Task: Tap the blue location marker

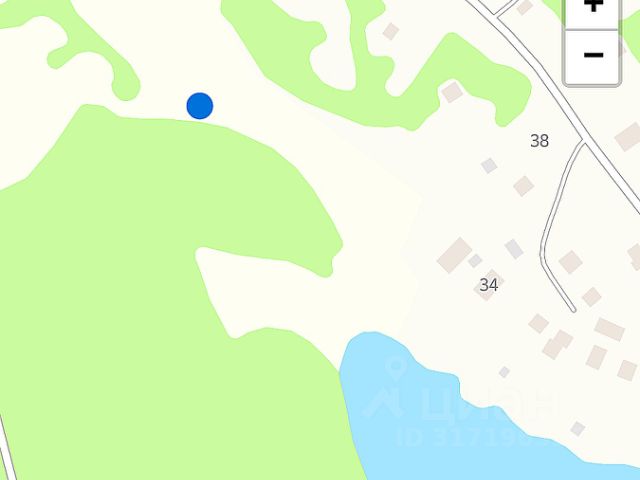Action: (200, 105)
